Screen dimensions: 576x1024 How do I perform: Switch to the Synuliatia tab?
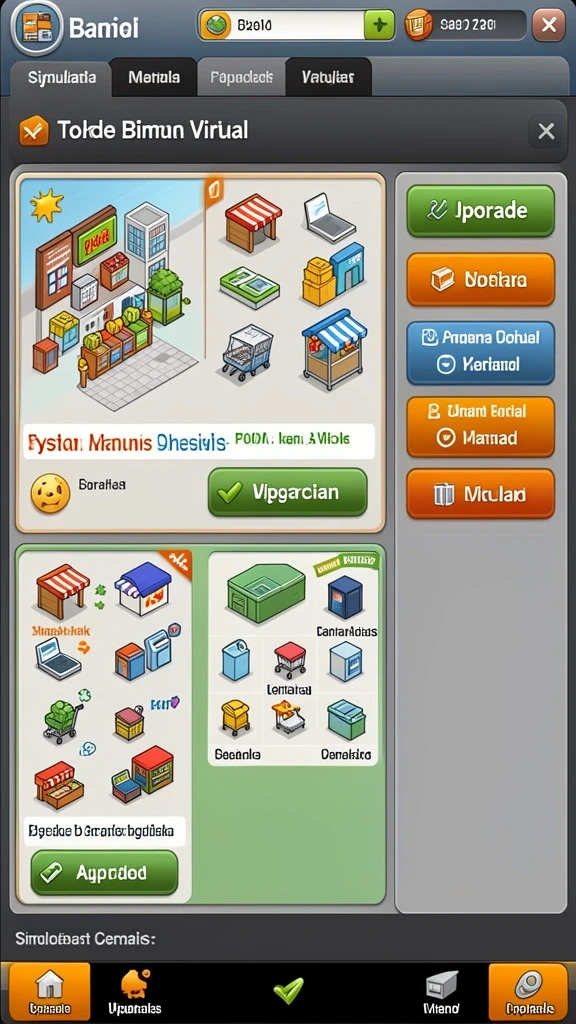coord(61,78)
